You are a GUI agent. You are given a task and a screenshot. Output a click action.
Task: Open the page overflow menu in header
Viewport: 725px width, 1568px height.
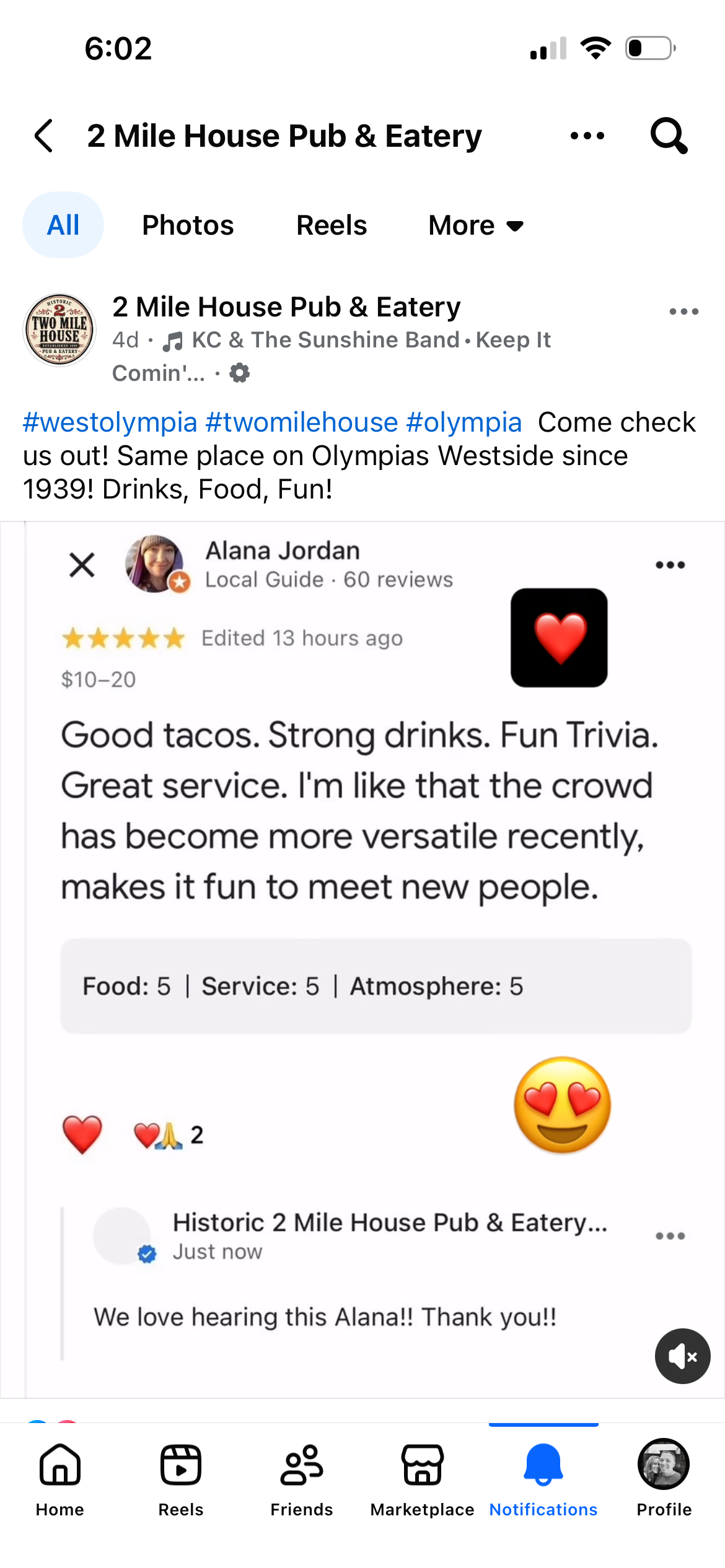(x=587, y=136)
